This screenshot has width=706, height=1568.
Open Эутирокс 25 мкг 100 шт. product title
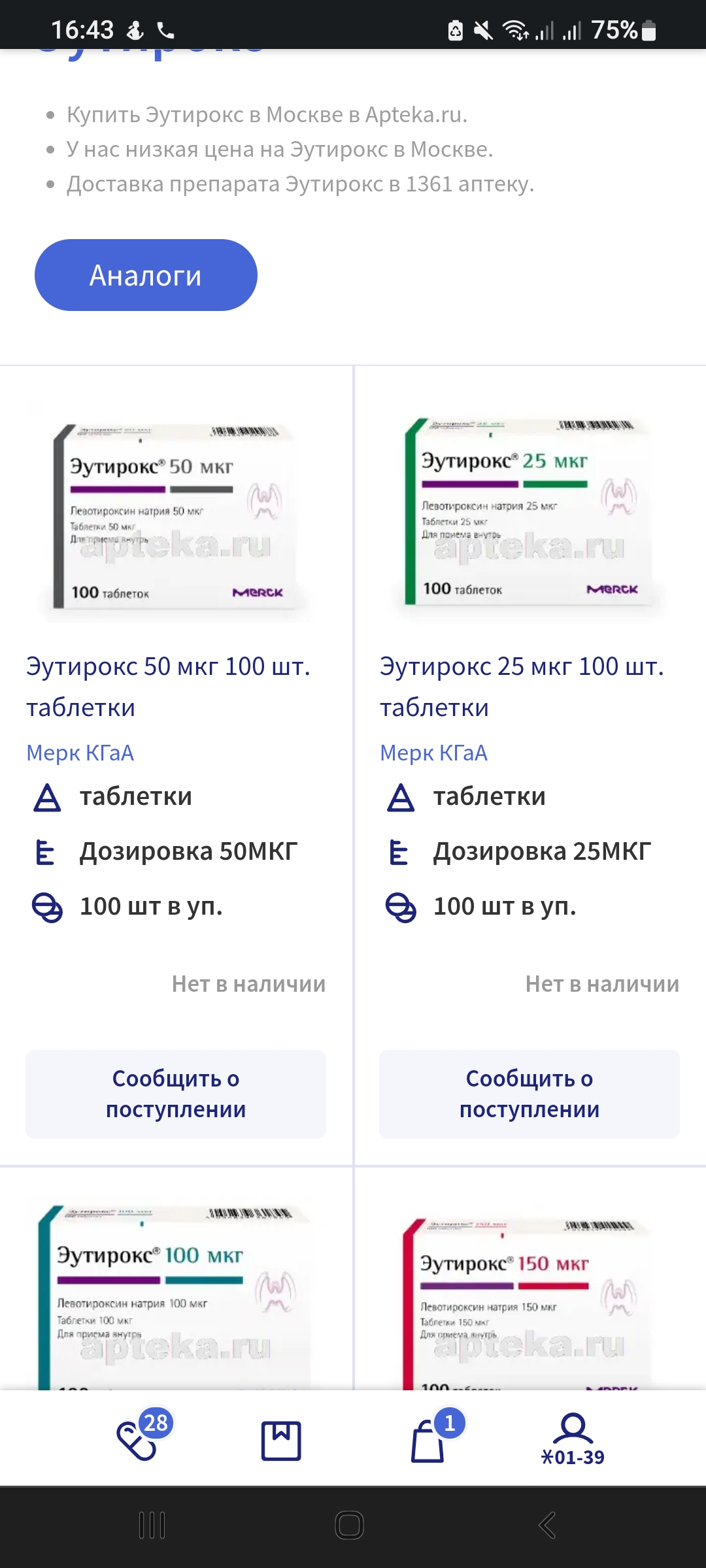click(x=522, y=686)
